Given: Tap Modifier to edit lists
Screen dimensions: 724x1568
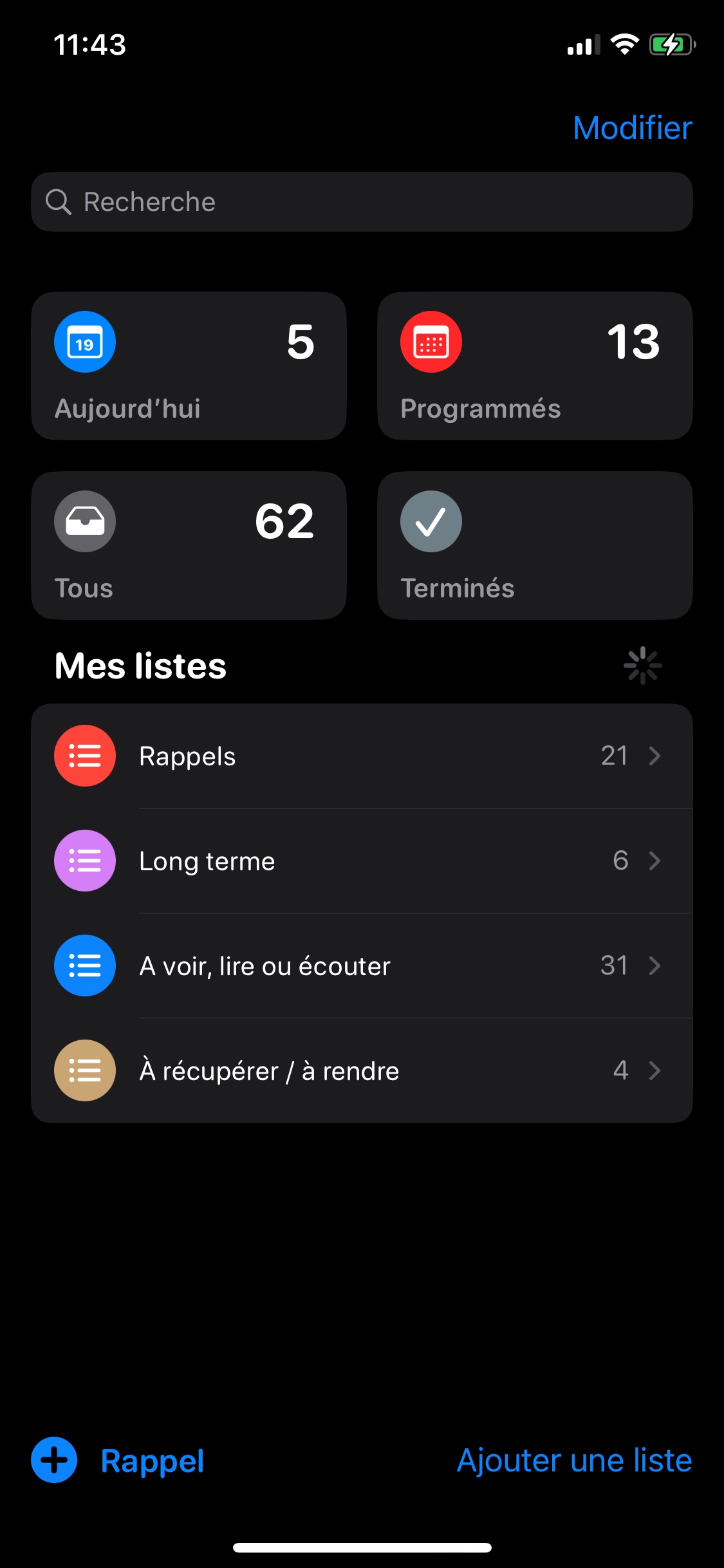Looking at the screenshot, I should point(632,127).
